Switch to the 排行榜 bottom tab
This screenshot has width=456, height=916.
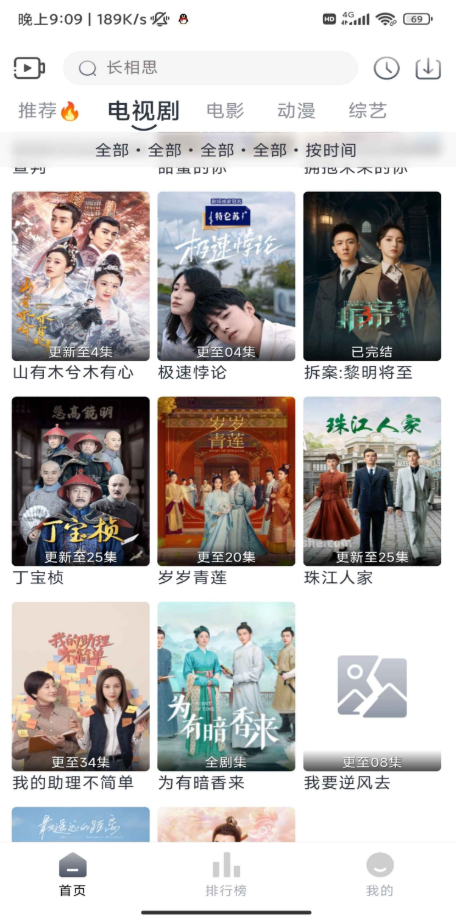(227, 875)
